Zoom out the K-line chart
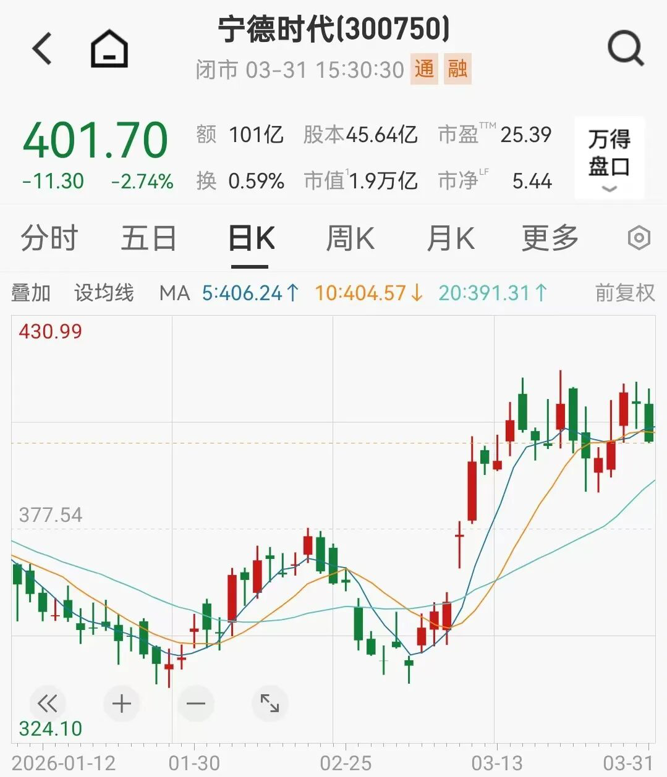667x777 pixels. (x=195, y=703)
